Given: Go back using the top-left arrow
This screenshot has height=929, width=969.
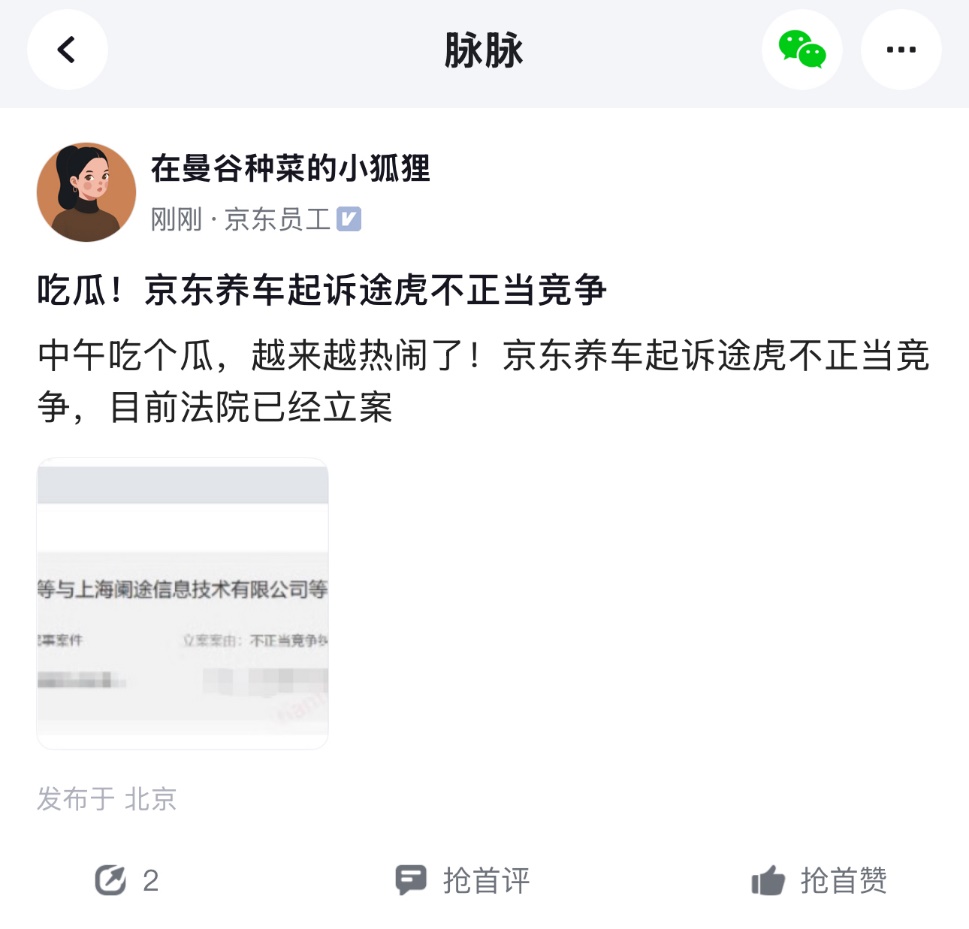Looking at the screenshot, I should click(x=67, y=50).
